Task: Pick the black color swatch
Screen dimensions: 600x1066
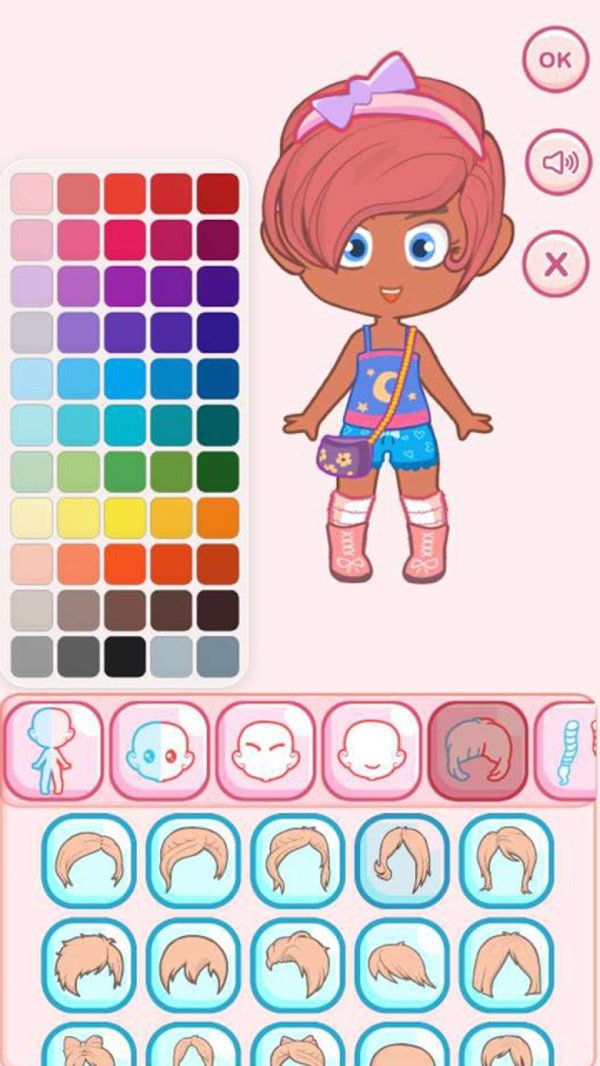Action: click(125, 656)
